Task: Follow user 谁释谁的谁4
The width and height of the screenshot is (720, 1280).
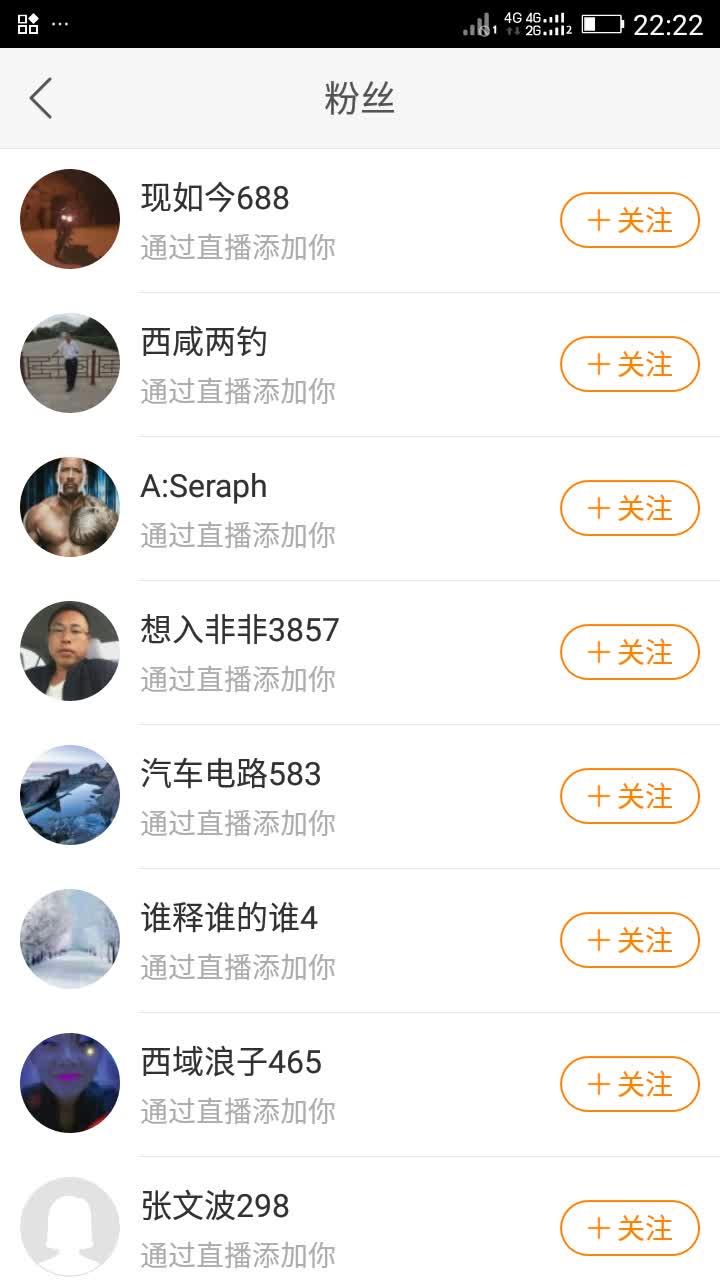Action: (629, 940)
